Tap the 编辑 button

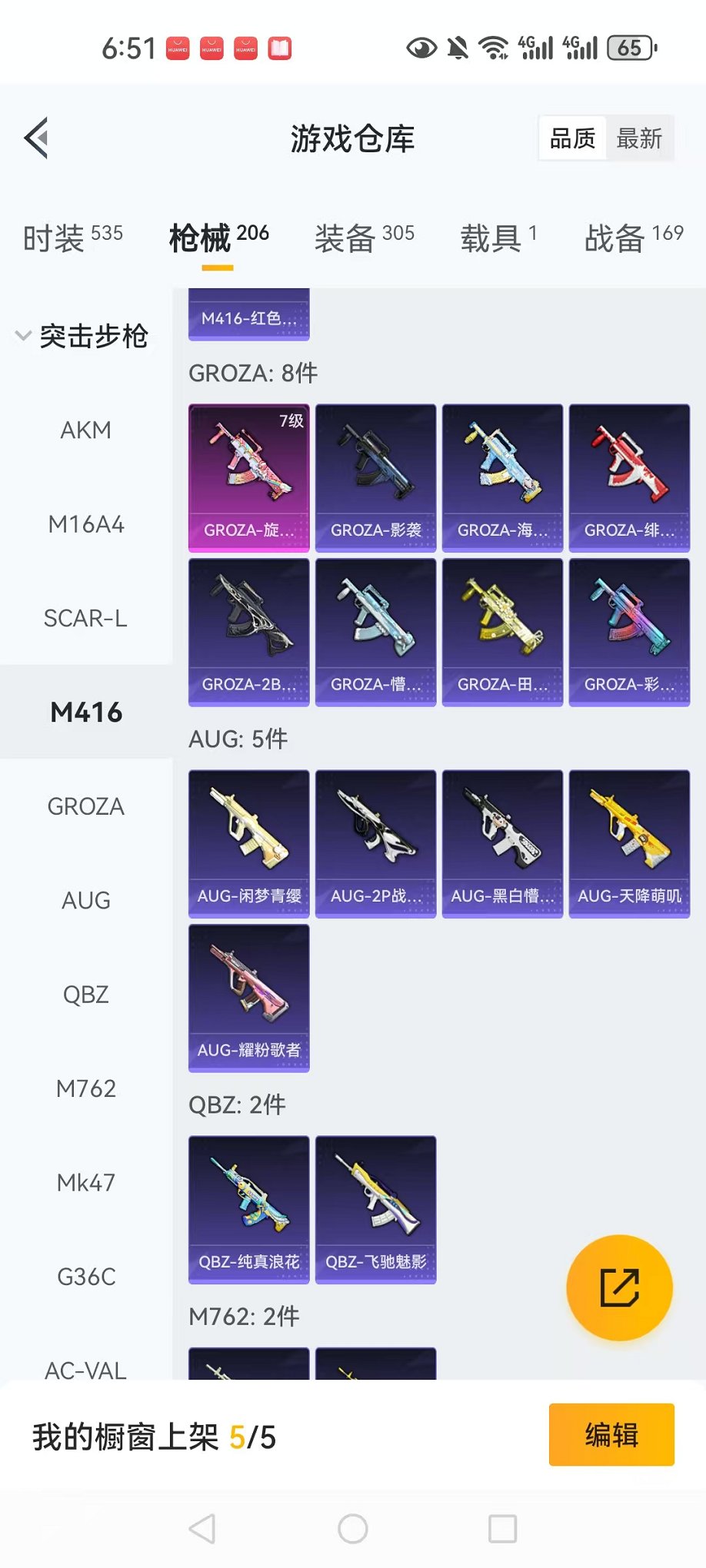coord(611,1435)
